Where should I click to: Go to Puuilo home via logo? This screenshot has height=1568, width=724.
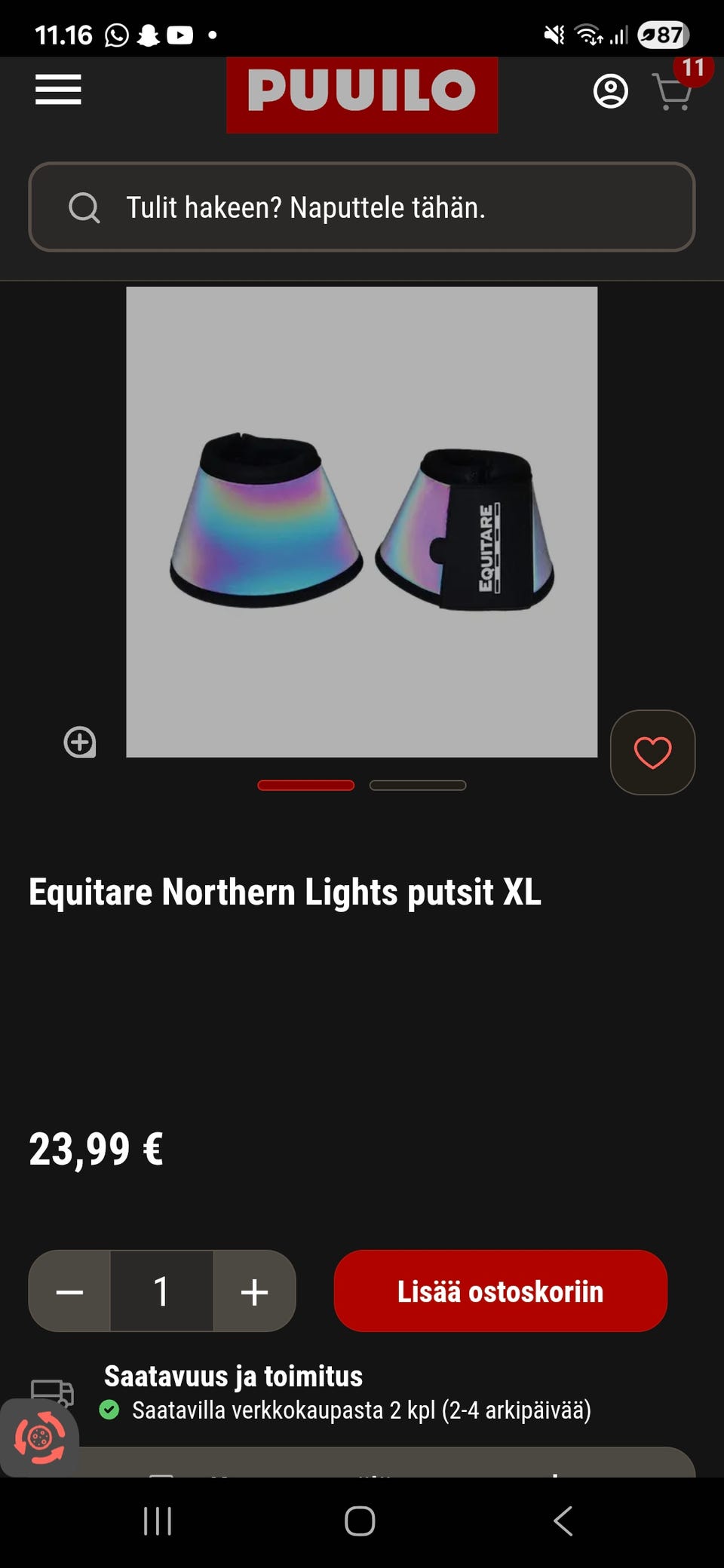tap(362, 92)
